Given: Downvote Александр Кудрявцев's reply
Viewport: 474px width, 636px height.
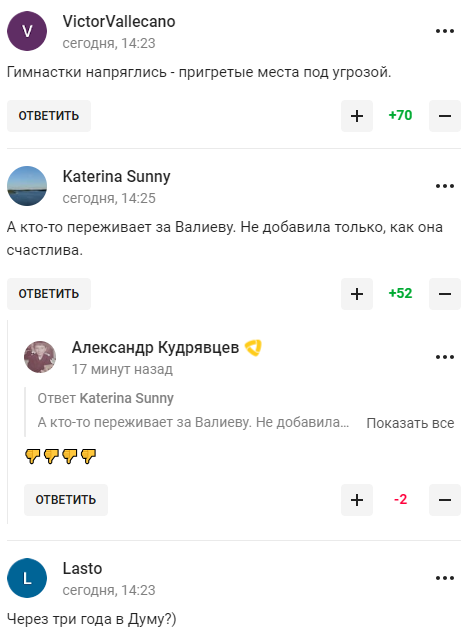Looking at the screenshot, I should point(445,500).
